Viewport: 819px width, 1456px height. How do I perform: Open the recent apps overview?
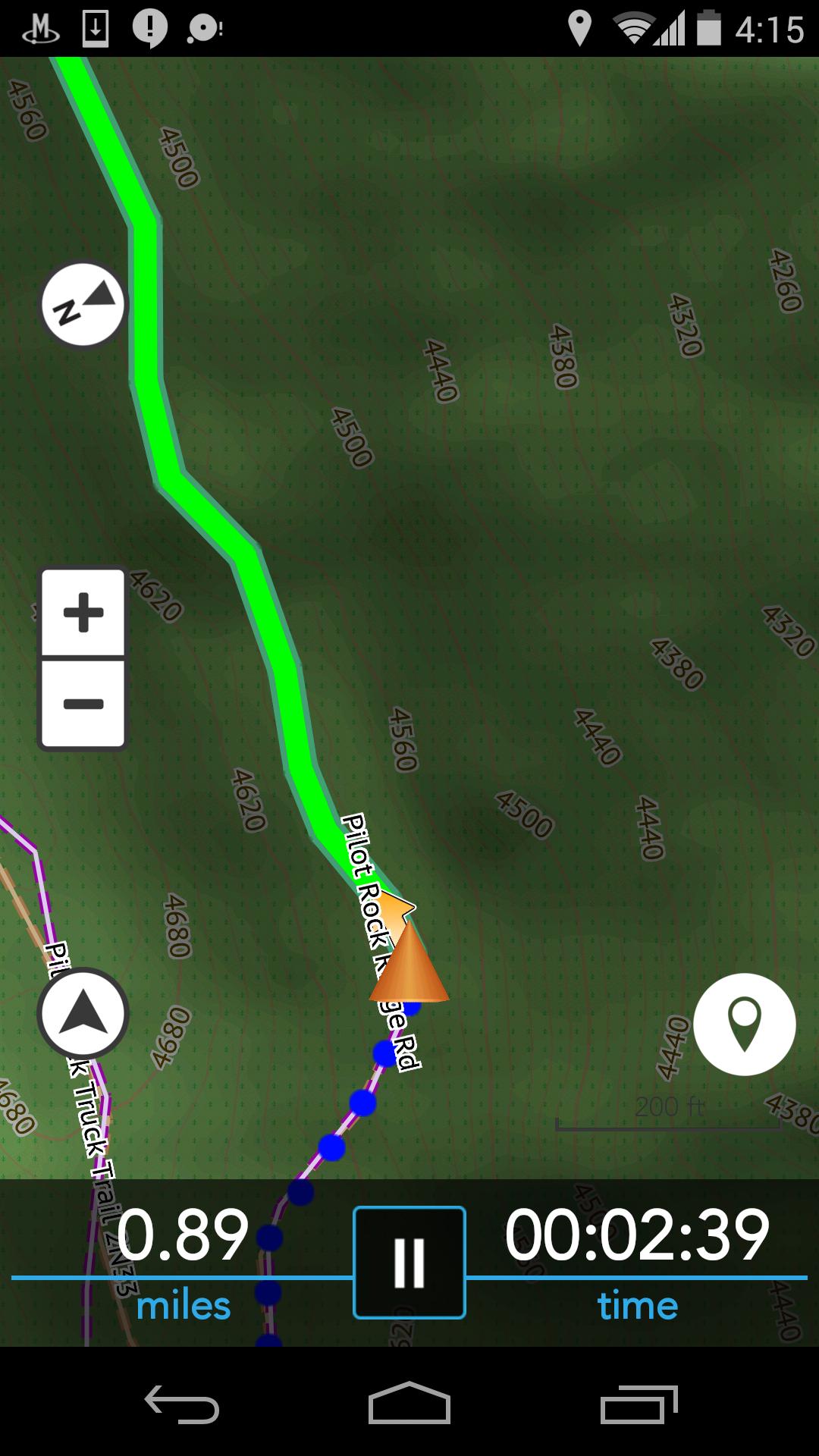tap(639, 1404)
